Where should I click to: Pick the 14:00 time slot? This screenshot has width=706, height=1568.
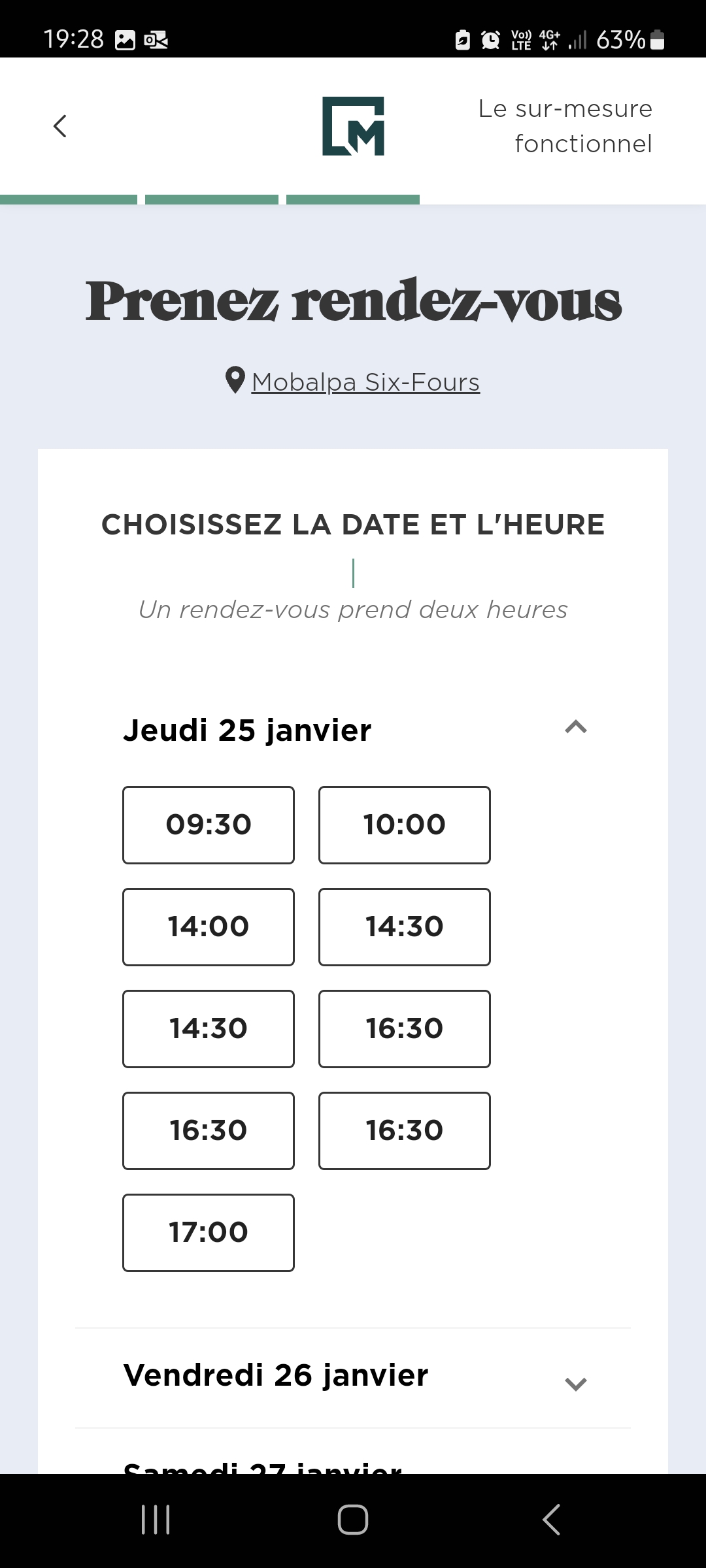pos(209,927)
